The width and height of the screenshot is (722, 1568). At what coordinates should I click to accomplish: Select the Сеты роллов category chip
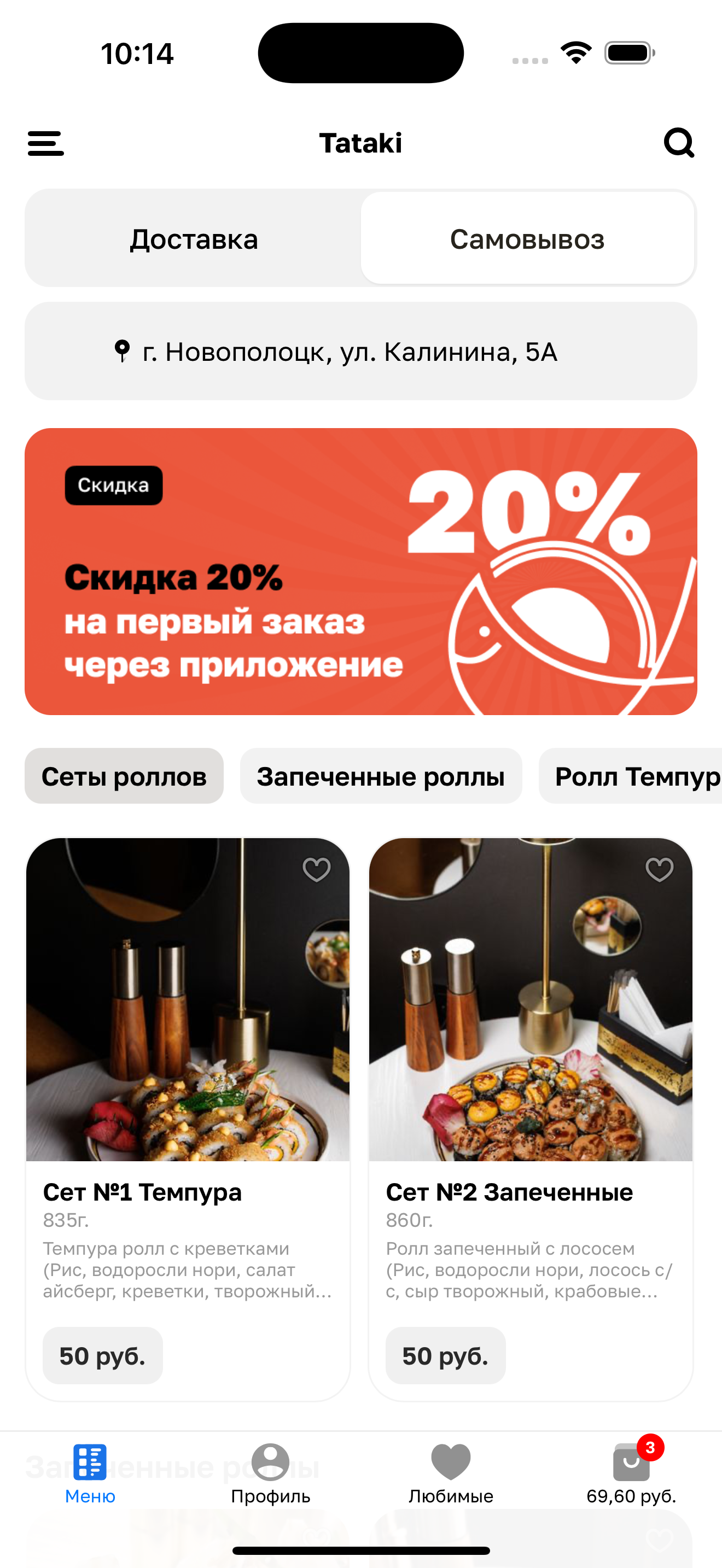click(x=124, y=776)
